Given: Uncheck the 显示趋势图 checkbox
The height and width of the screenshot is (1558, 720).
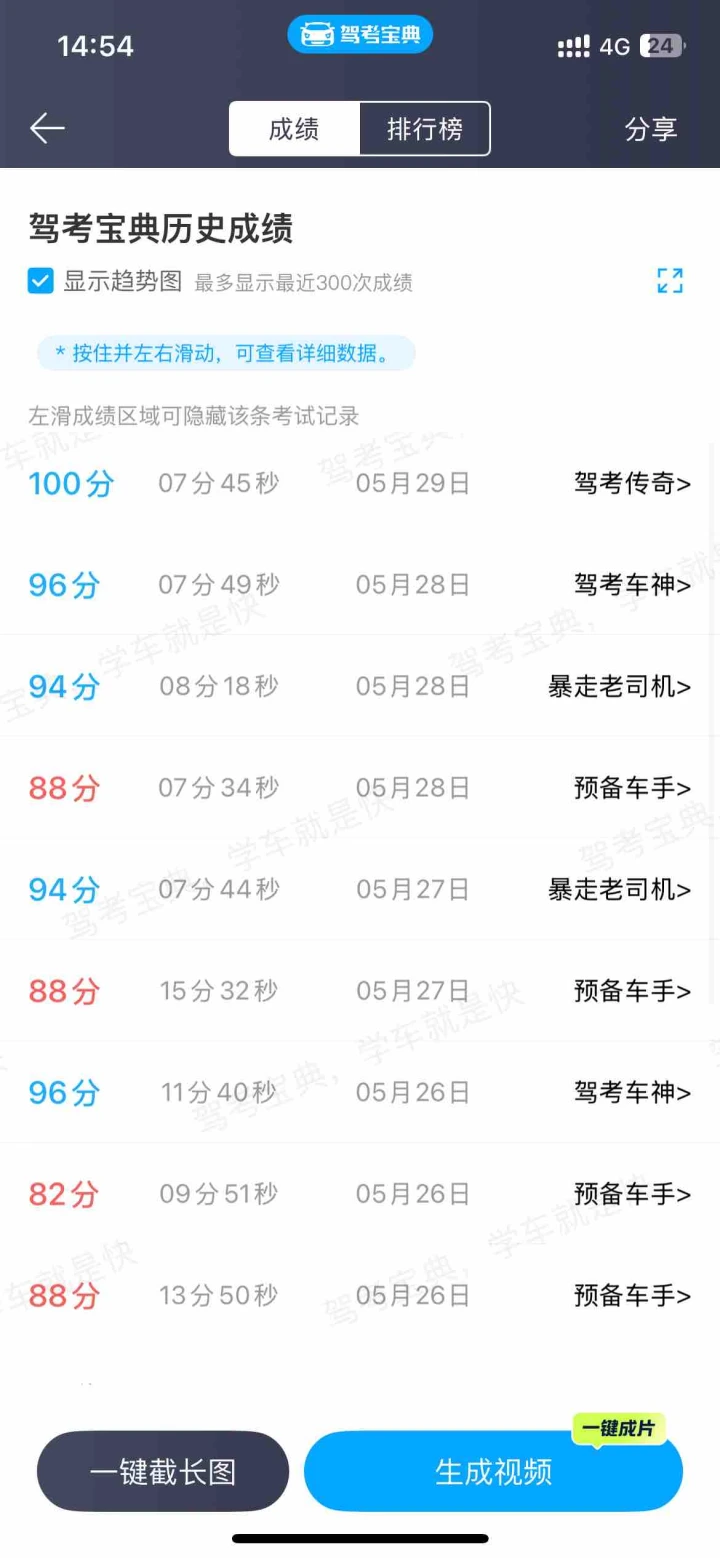Looking at the screenshot, I should [x=40, y=281].
